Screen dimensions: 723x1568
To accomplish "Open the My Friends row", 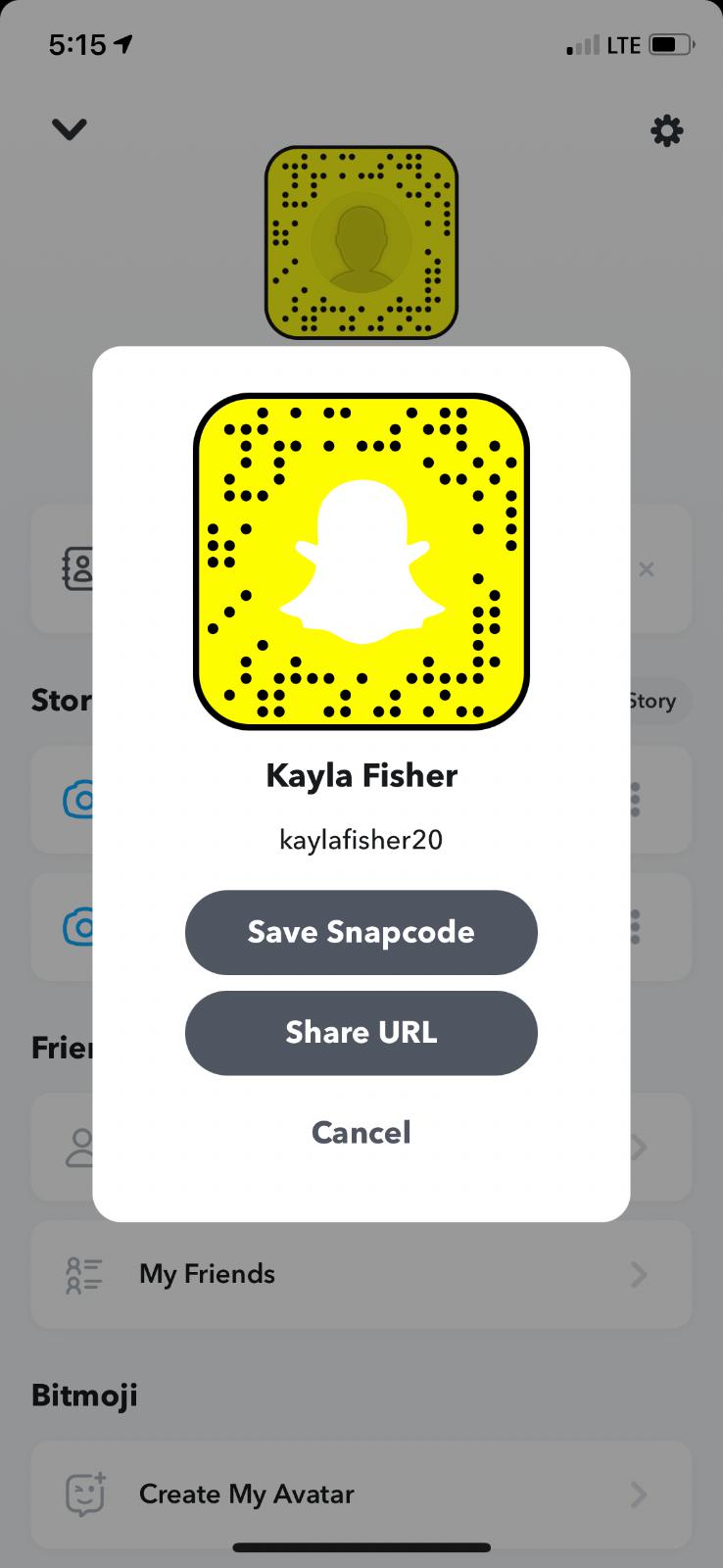I will 361,1274.
